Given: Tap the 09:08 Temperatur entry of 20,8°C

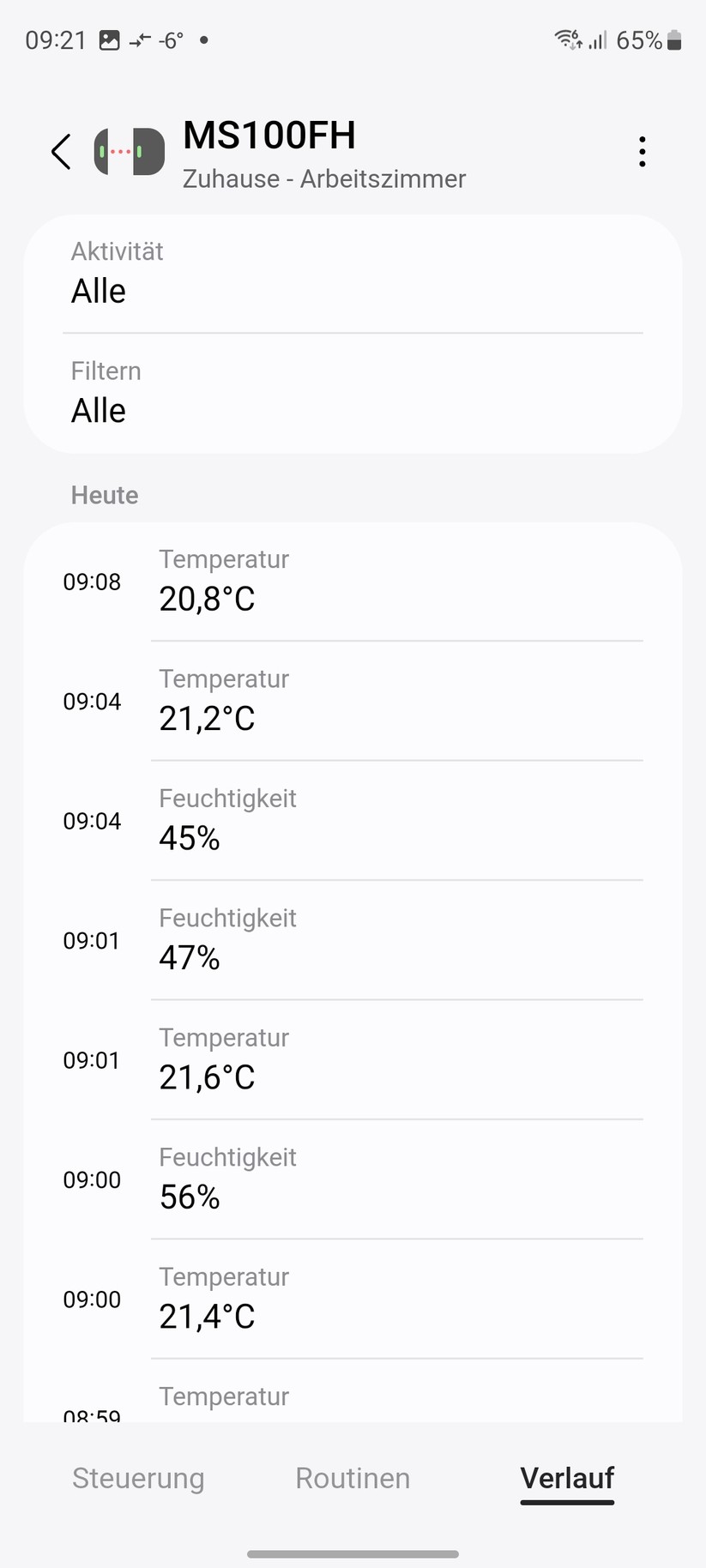Looking at the screenshot, I should 353,582.
